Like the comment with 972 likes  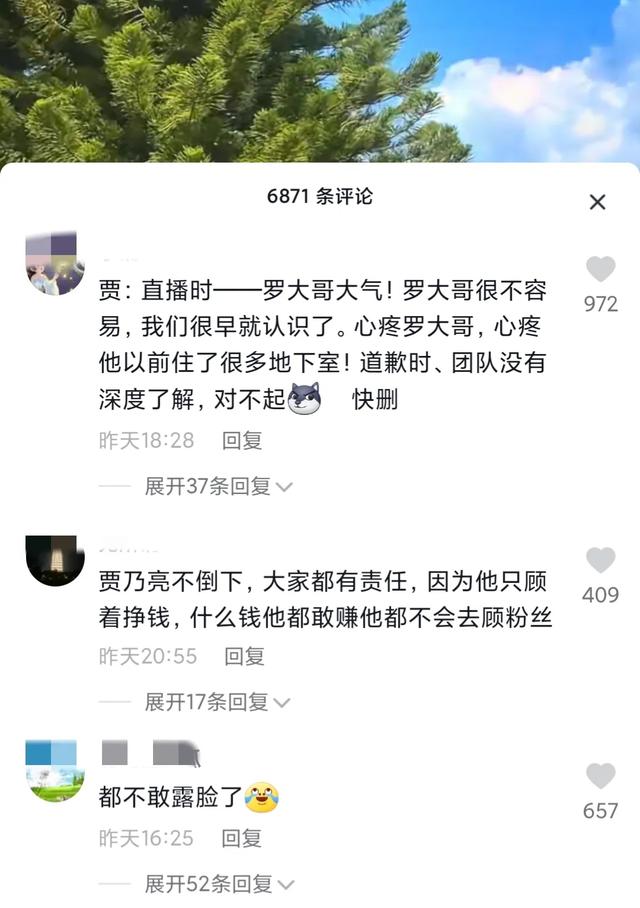[x=600, y=269]
